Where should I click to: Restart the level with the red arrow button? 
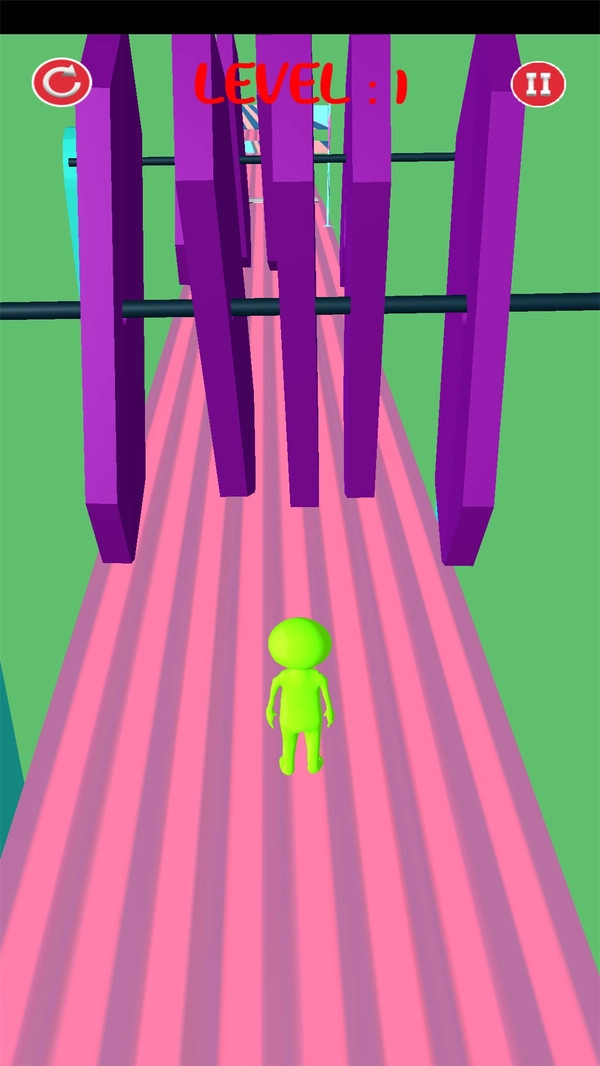62,83
